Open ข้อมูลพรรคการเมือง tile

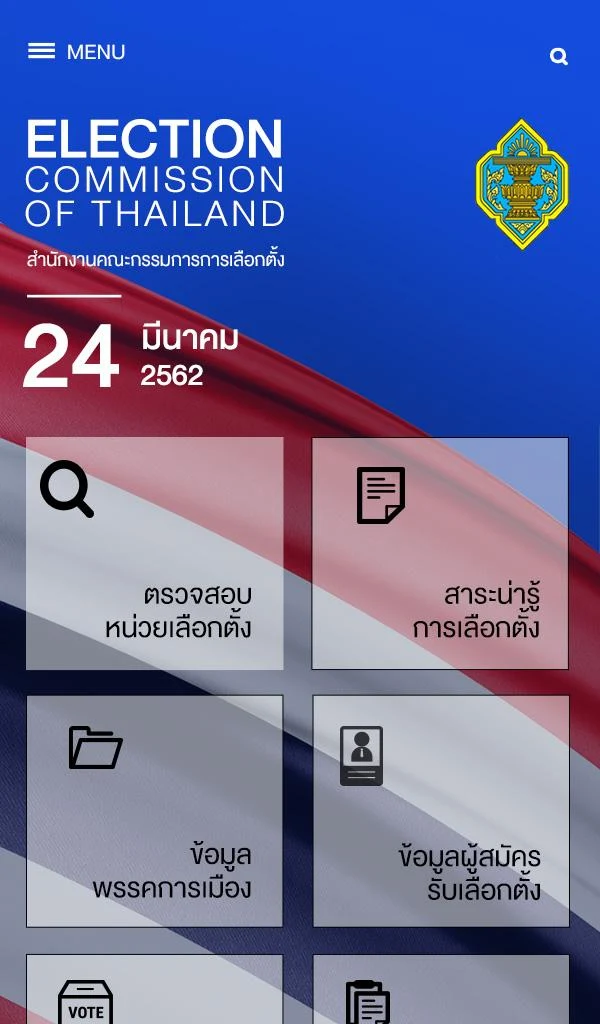point(155,810)
